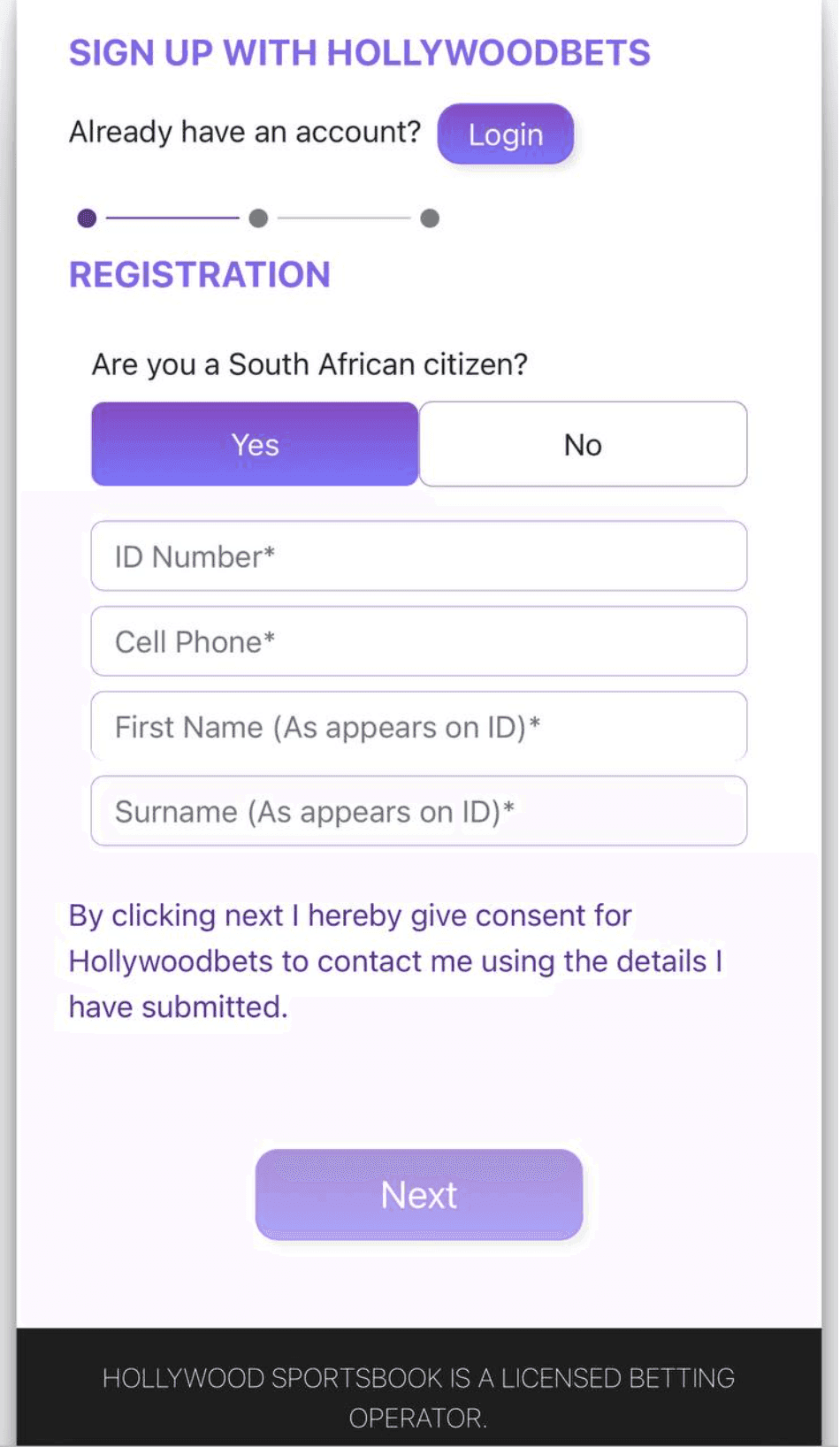Click the SIGN UP WITH HOLLYWOODBETS heading

[x=360, y=53]
